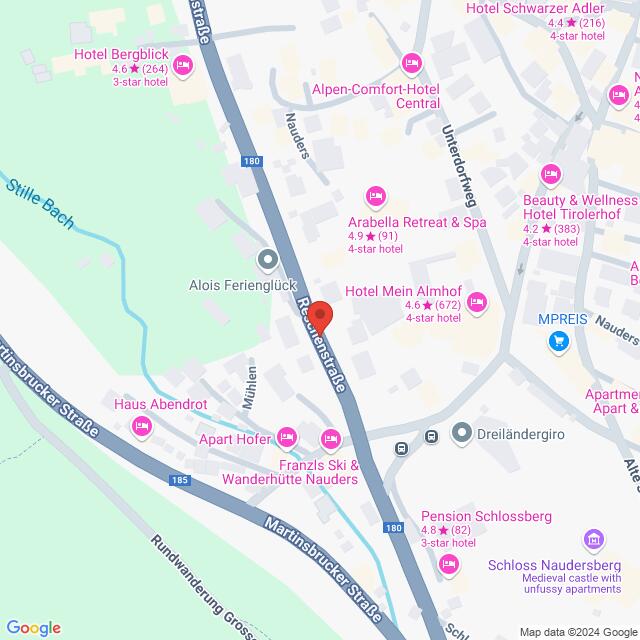
Task: Open the Haus Abendrot hotel pin
Action: click(141, 429)
